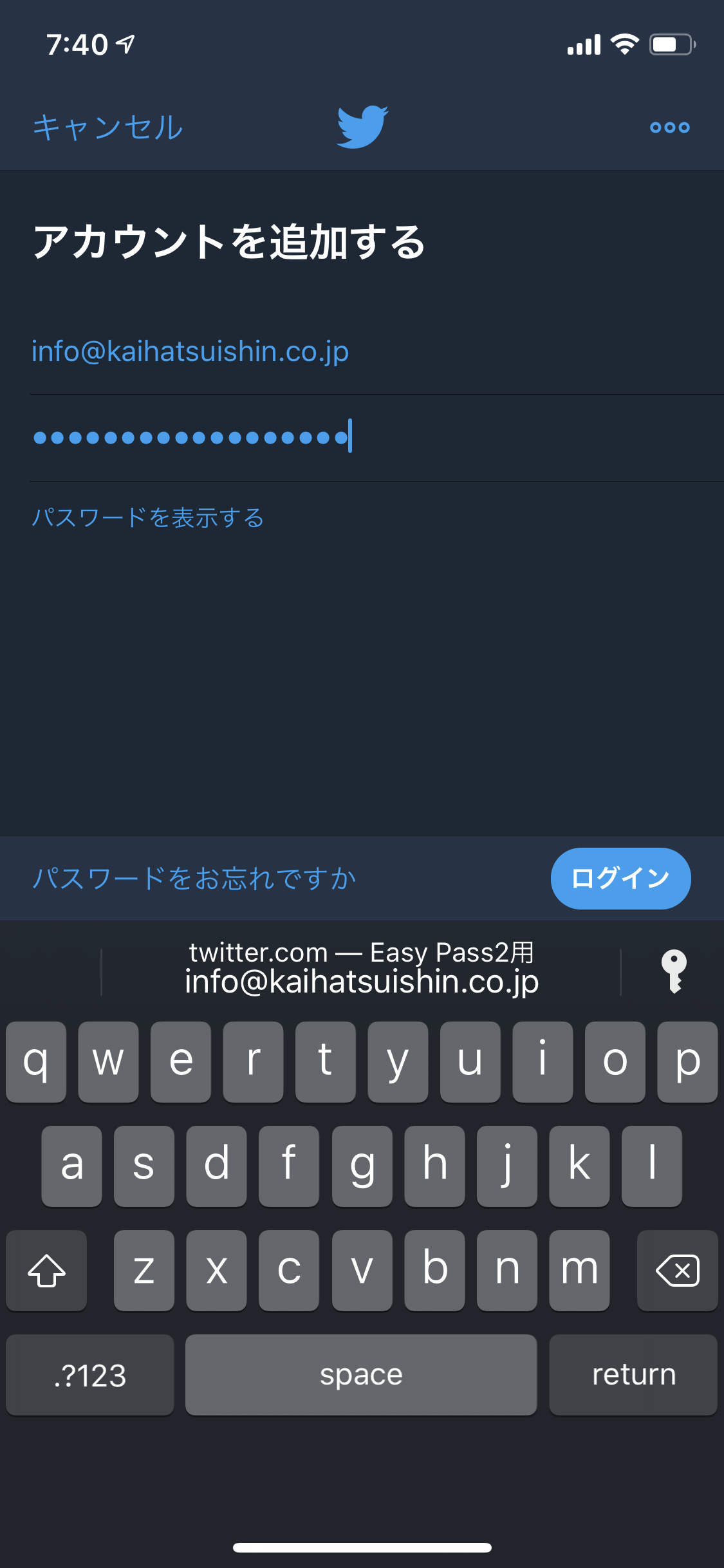Tap キャンセル to cancel adding account
This screenshot has width=724, height=1568.
[108, 127]
